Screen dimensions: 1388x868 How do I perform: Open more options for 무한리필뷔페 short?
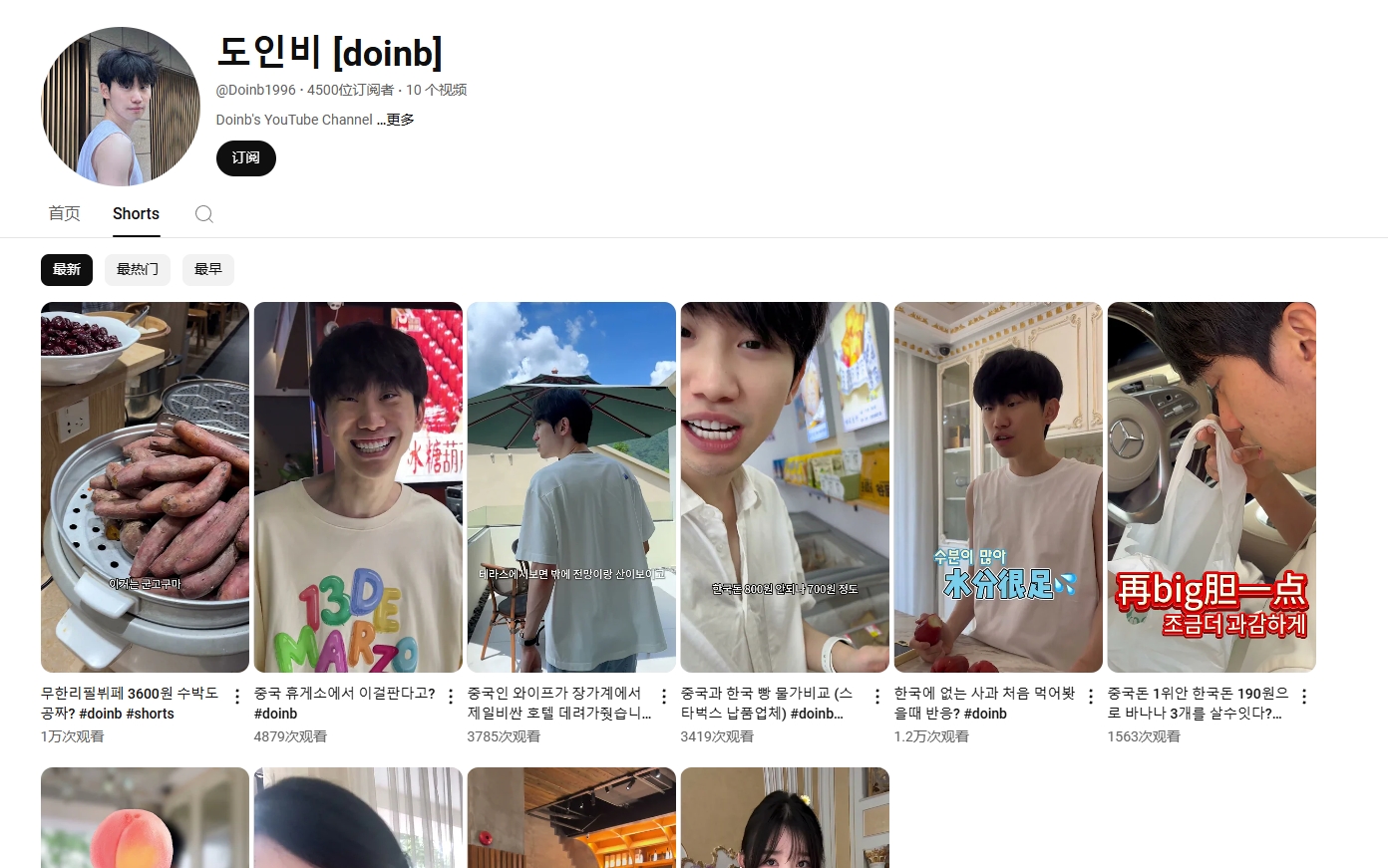pos(237,697)
